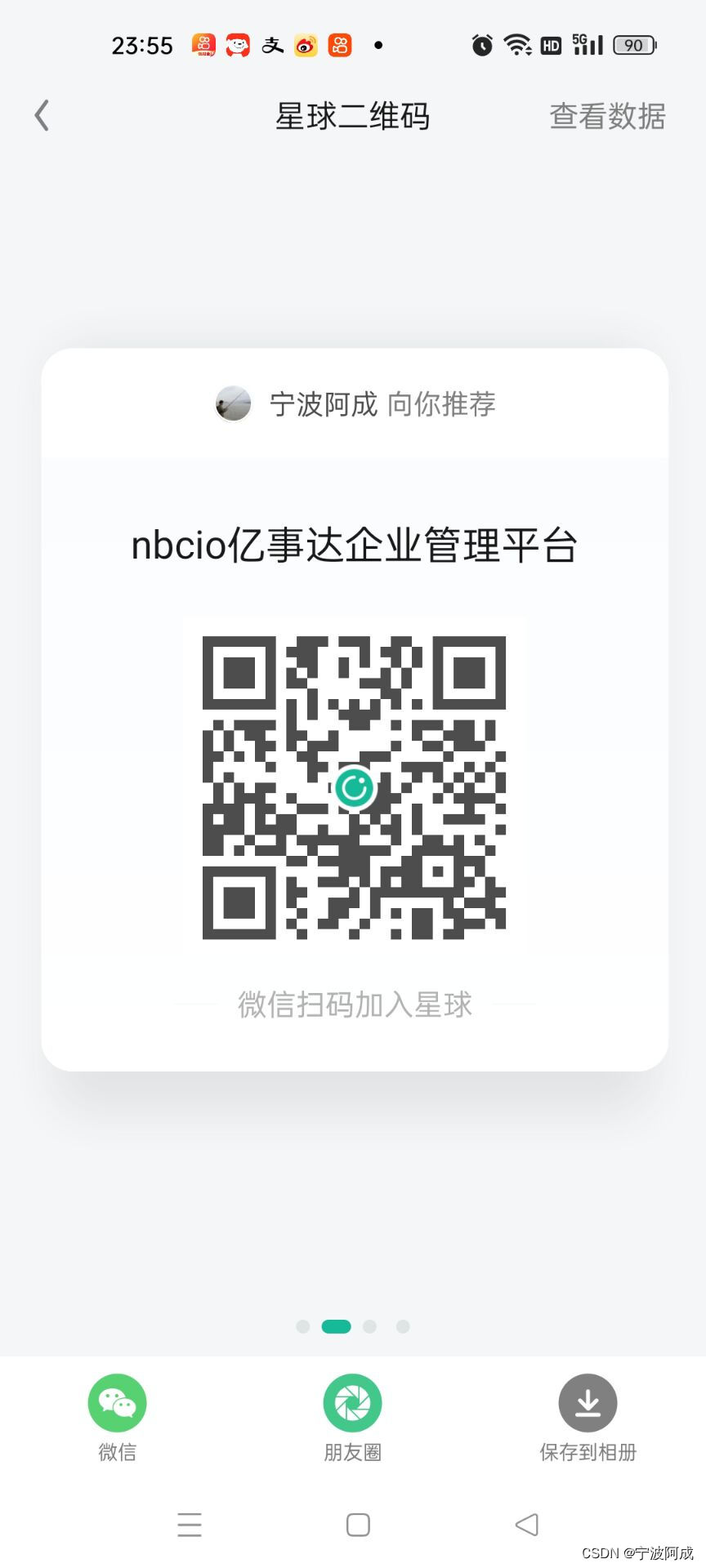Open 查看数据 to view data
This screenshot has width=706, height=1568.
point(608,118)
